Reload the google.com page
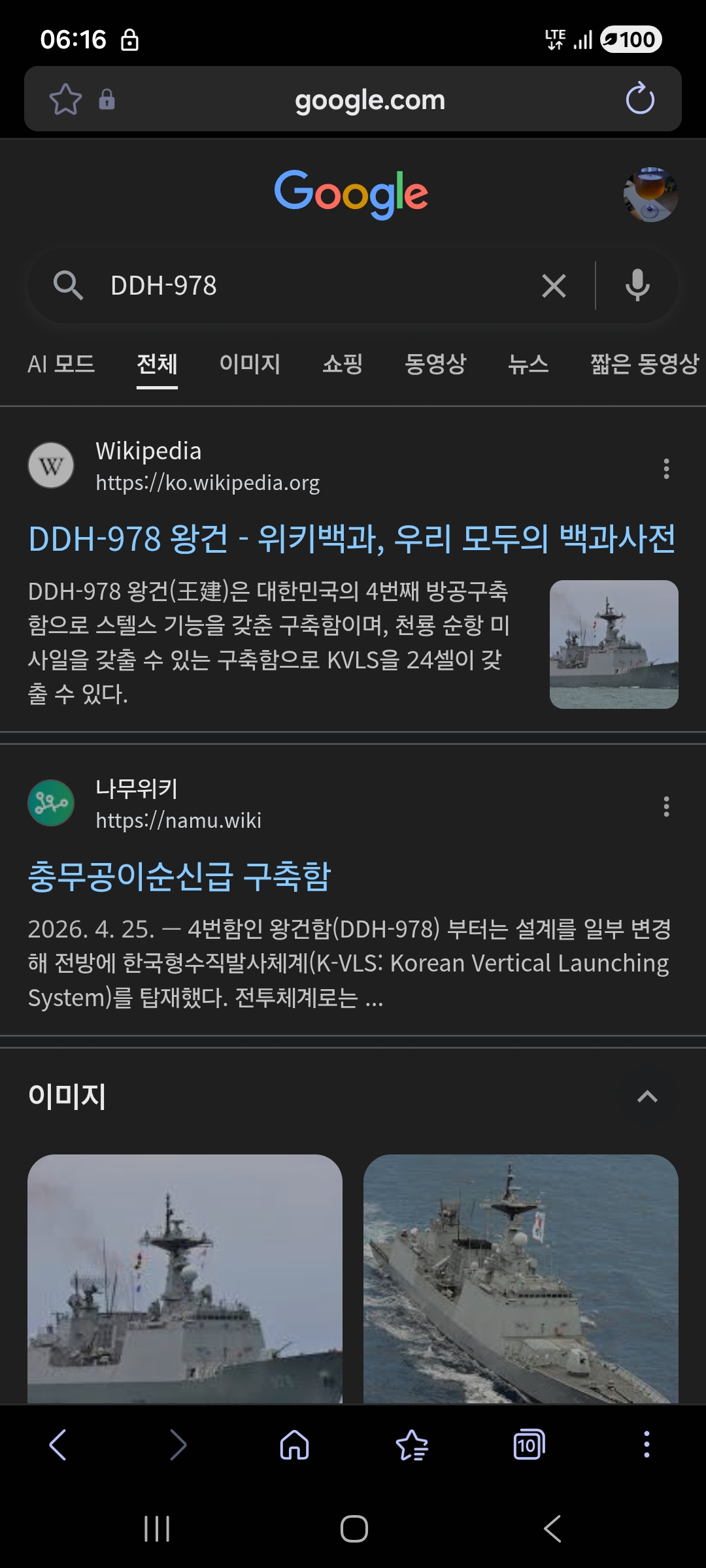706x1568 pixels. [639, 99]
